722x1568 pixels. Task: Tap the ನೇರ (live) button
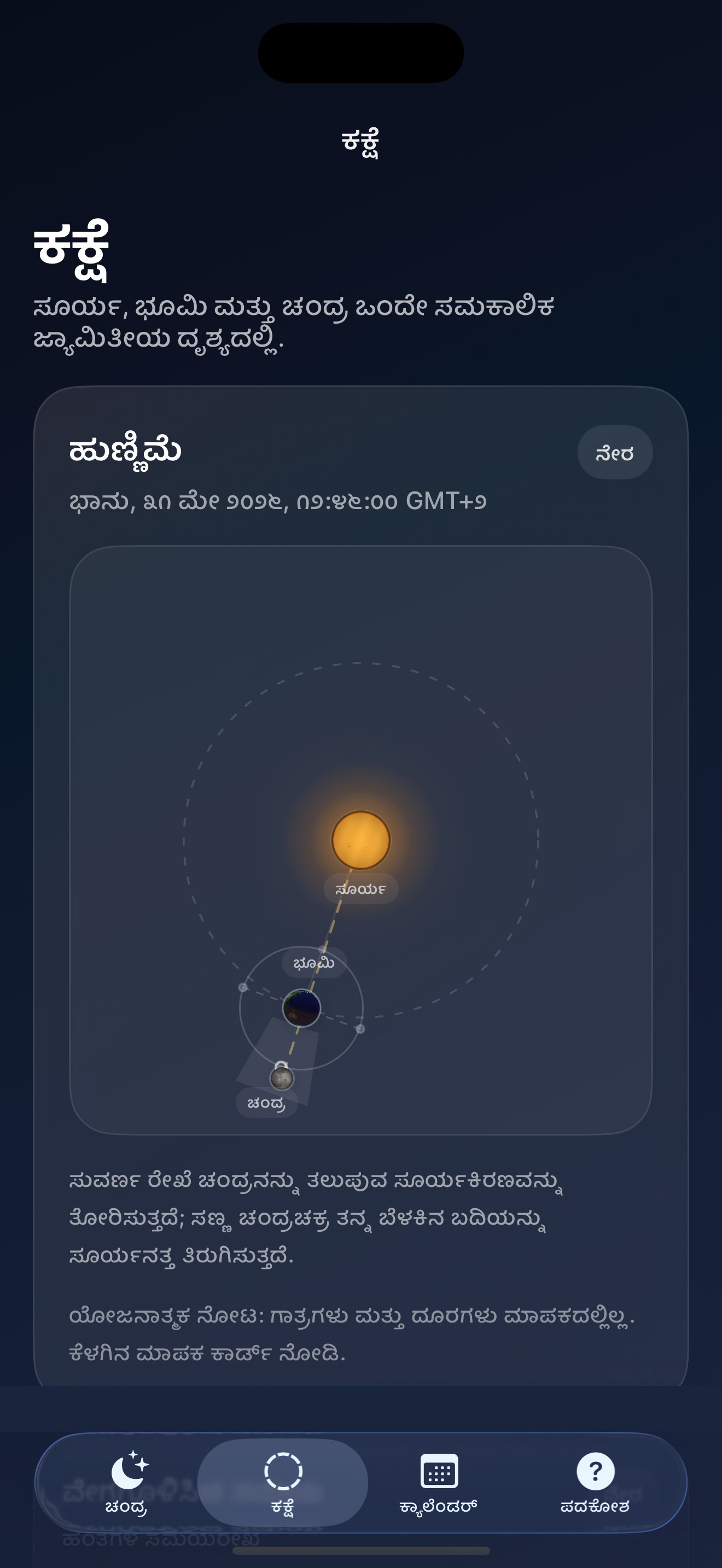(x=615, y=452)
